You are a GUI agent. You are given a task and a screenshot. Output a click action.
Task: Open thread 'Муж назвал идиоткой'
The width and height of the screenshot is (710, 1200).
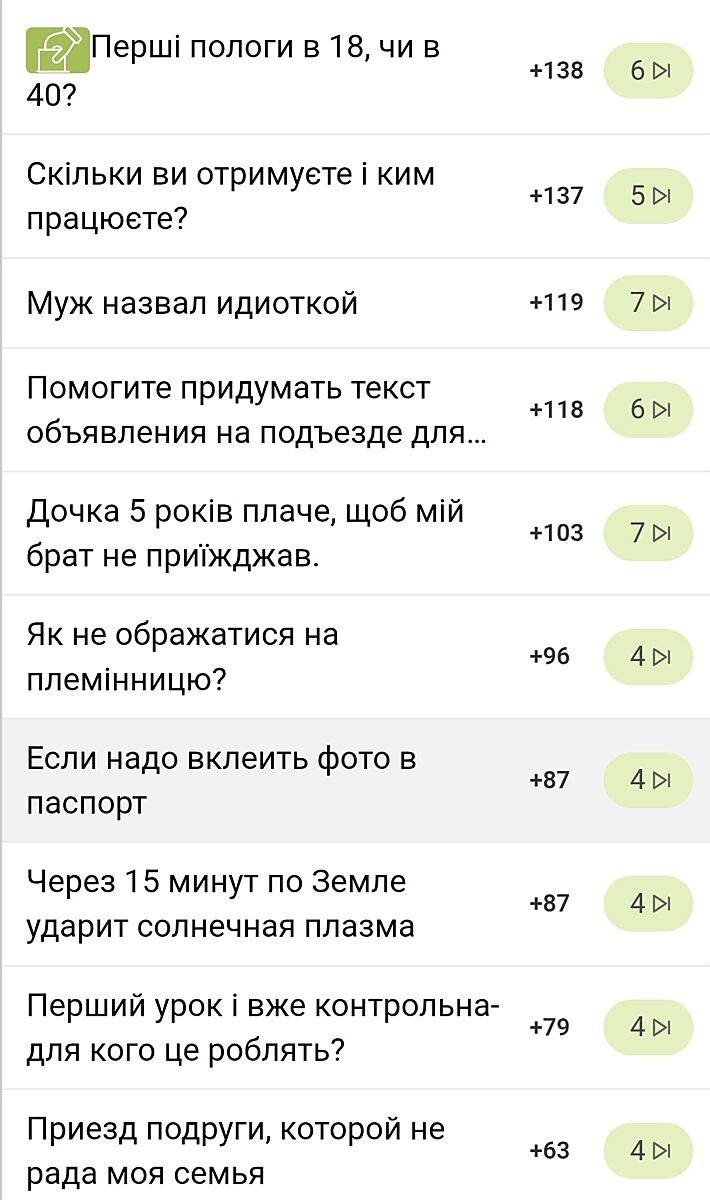[192, 303]
